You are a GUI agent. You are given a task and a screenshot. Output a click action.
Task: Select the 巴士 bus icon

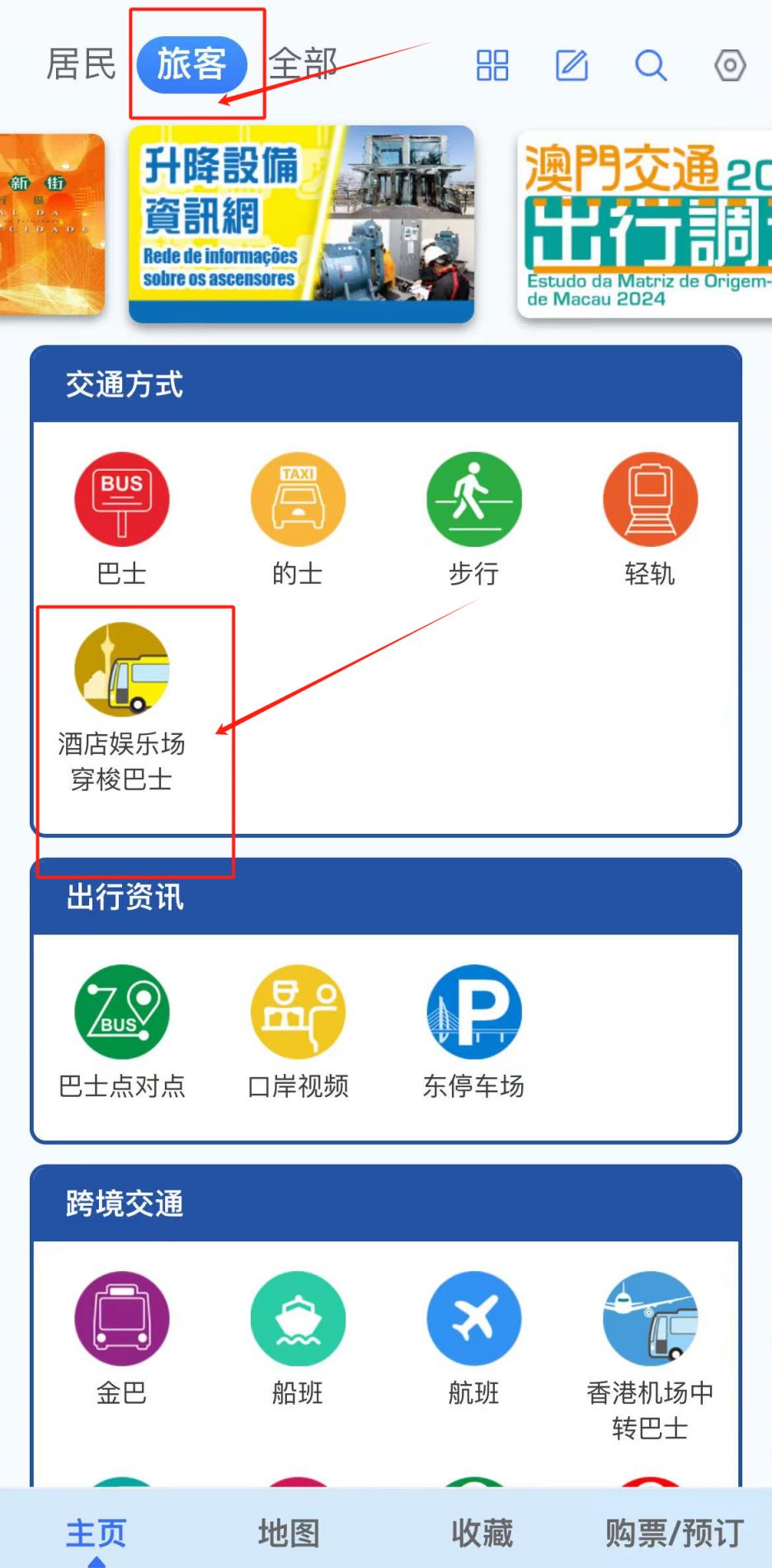coord(121,498)
